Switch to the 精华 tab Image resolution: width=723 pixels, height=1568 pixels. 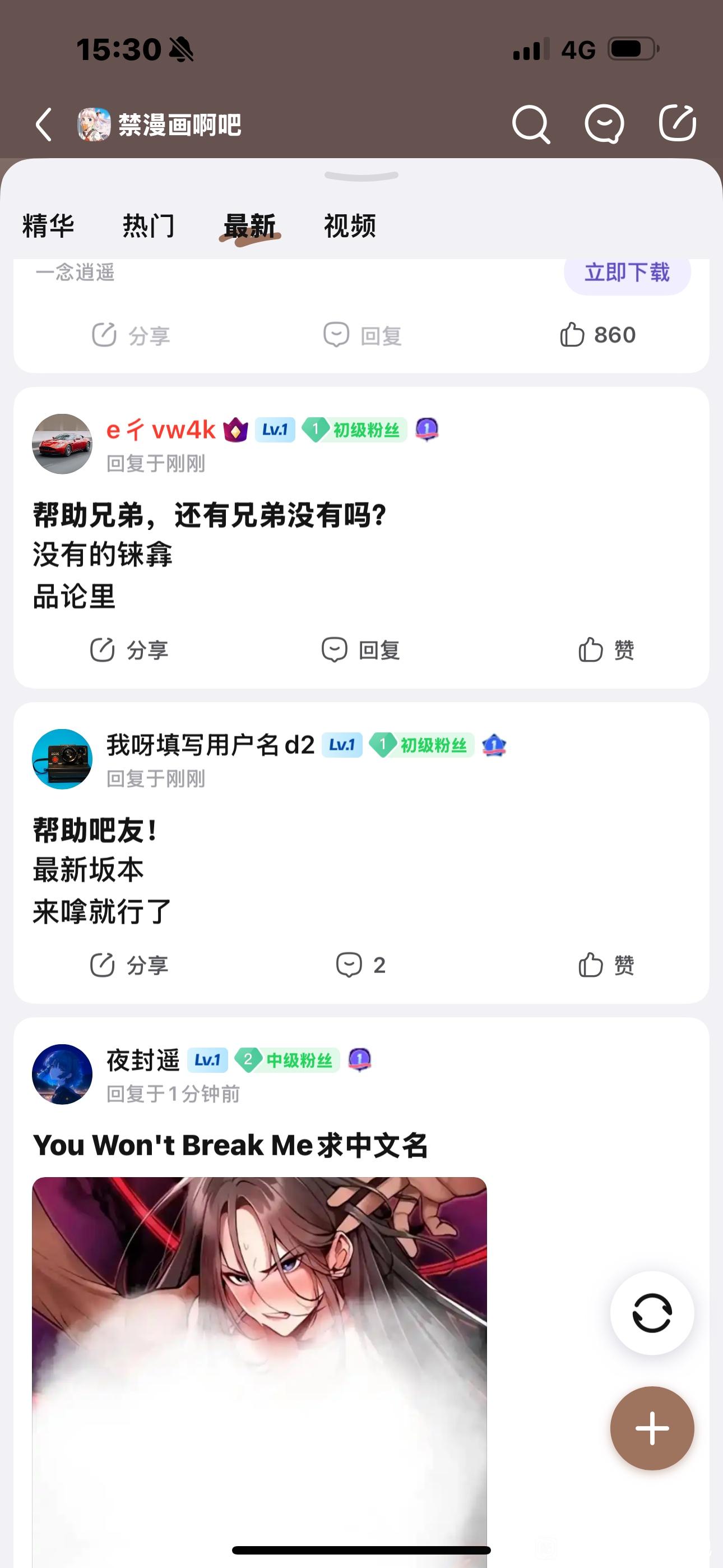click(48, 226)
